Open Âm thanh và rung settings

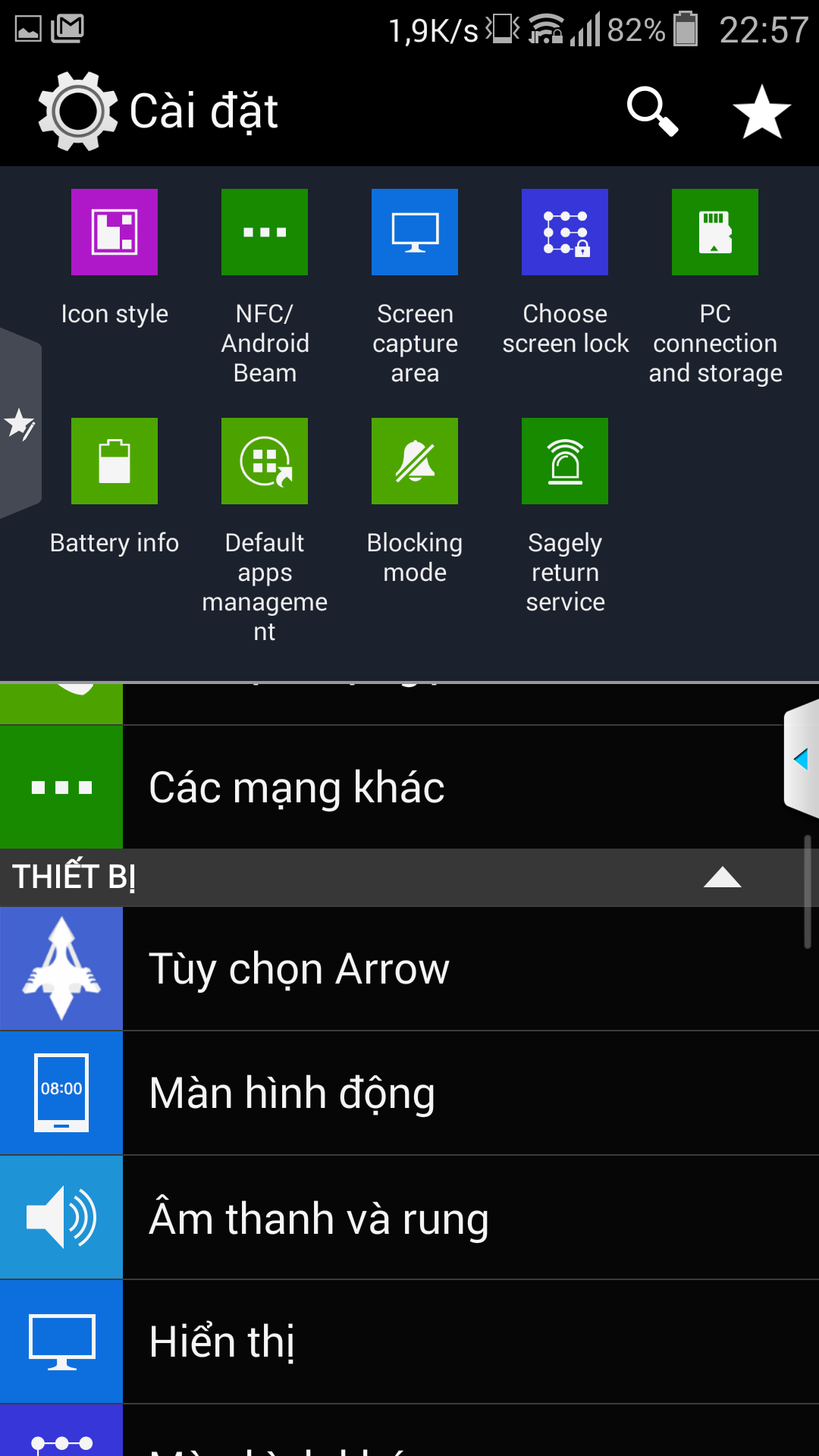409,1218
